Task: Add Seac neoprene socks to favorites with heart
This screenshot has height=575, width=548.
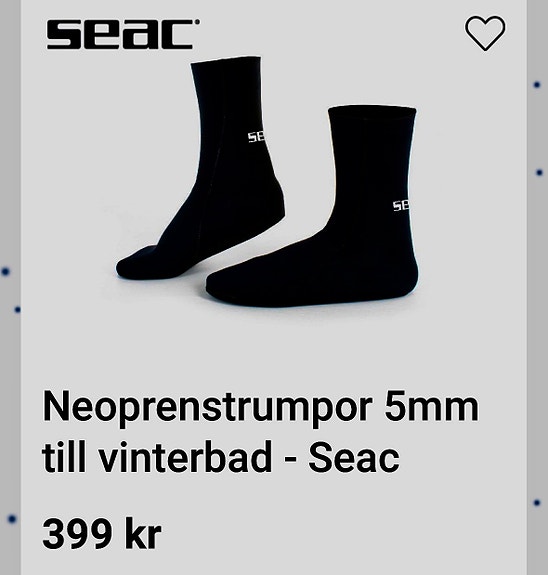Action: 485,33
